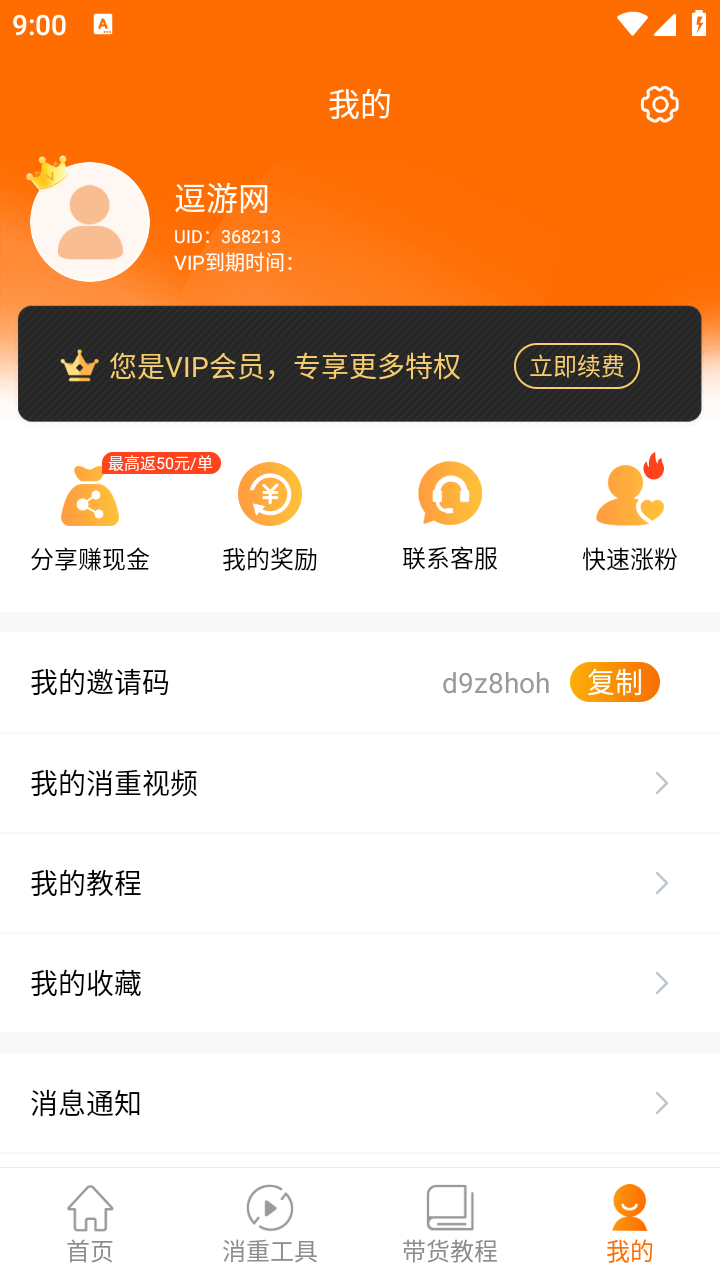Select the 消重工具 tool tab icon
This screenshot has height=1280, width=720.
click(269, 1207)
